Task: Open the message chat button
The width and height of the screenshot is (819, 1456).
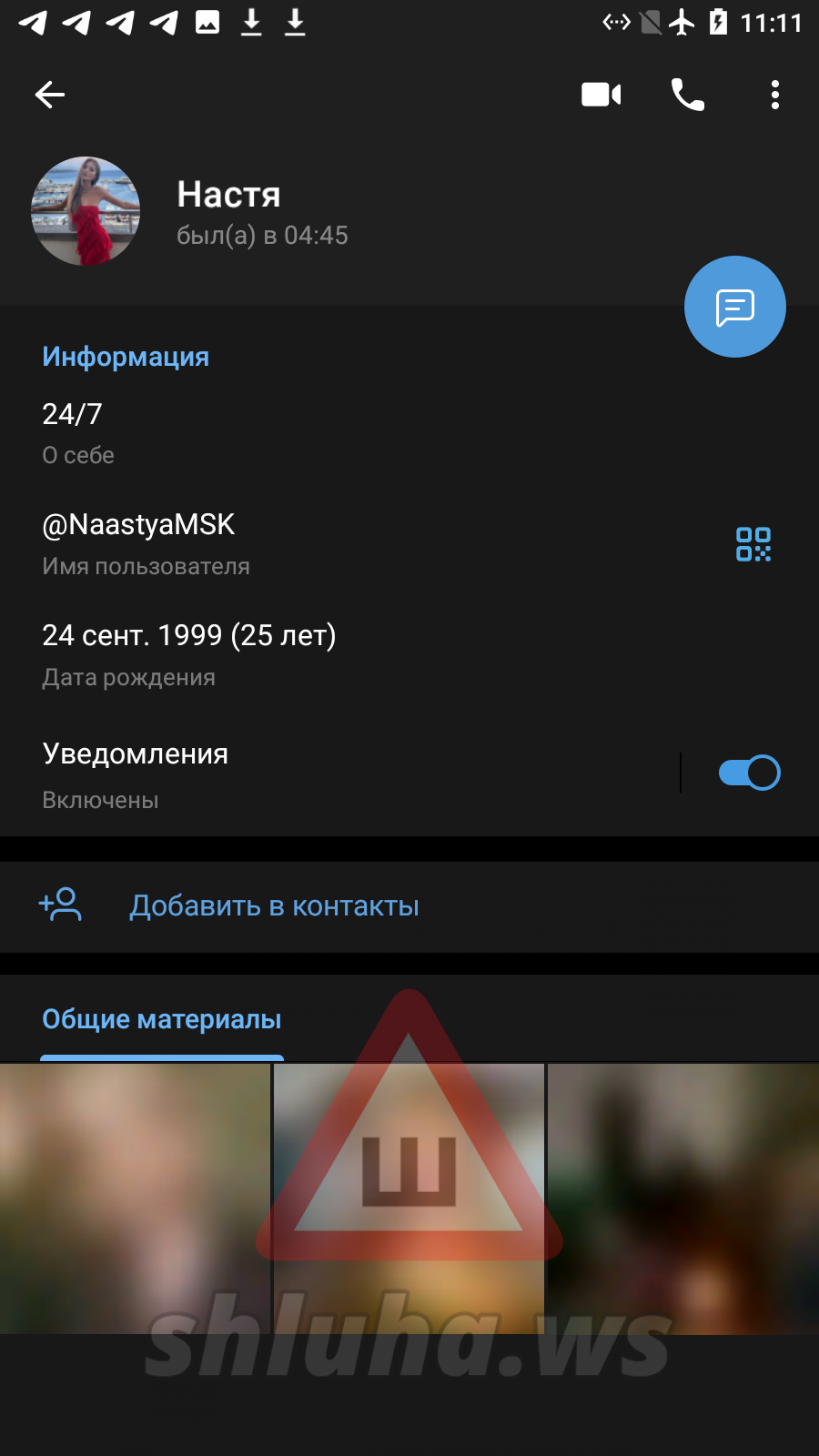Action: (x=734, y=308)
